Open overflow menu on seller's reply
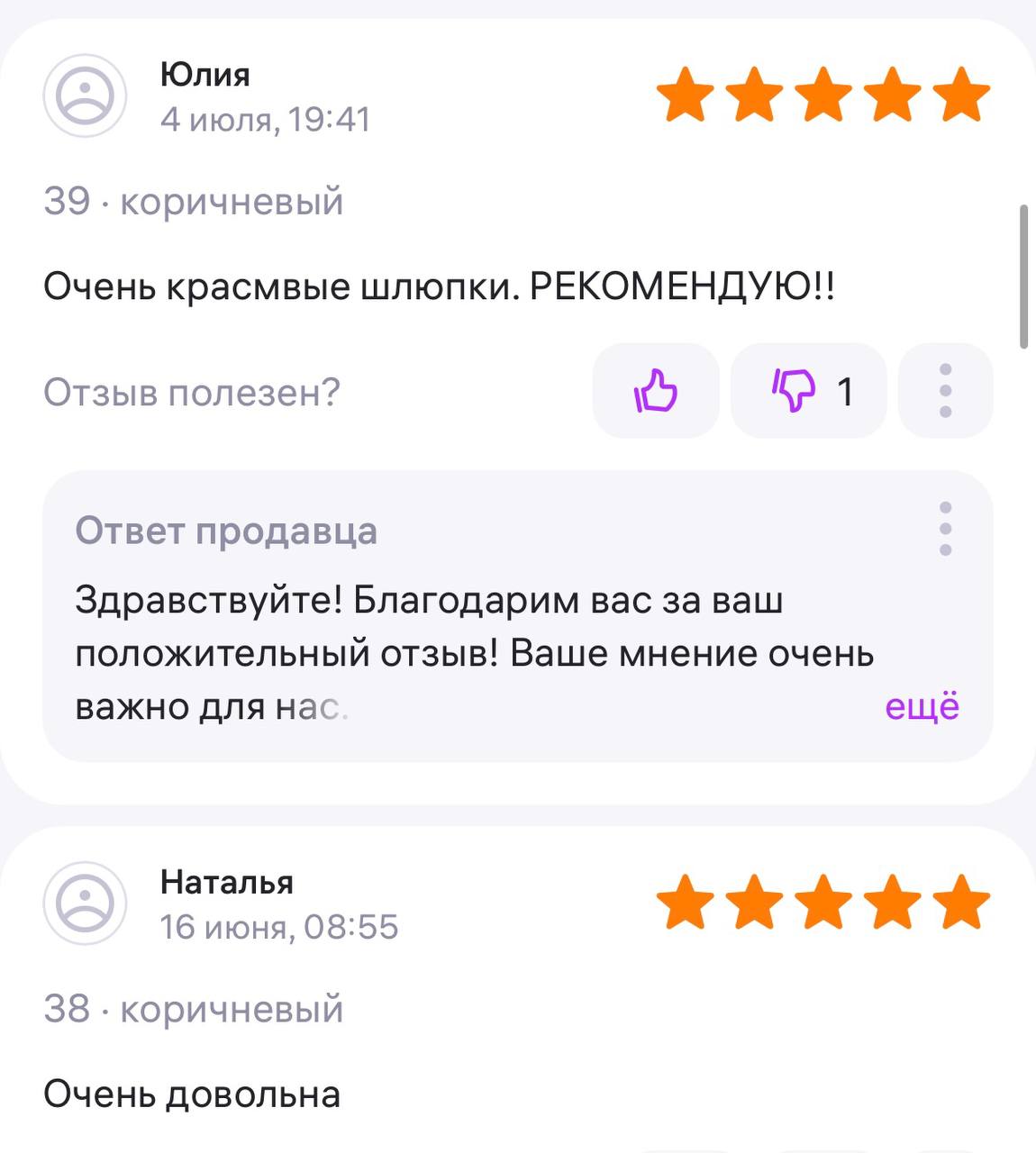The width and height of the screenshot is (1036, 1153). 945,529
